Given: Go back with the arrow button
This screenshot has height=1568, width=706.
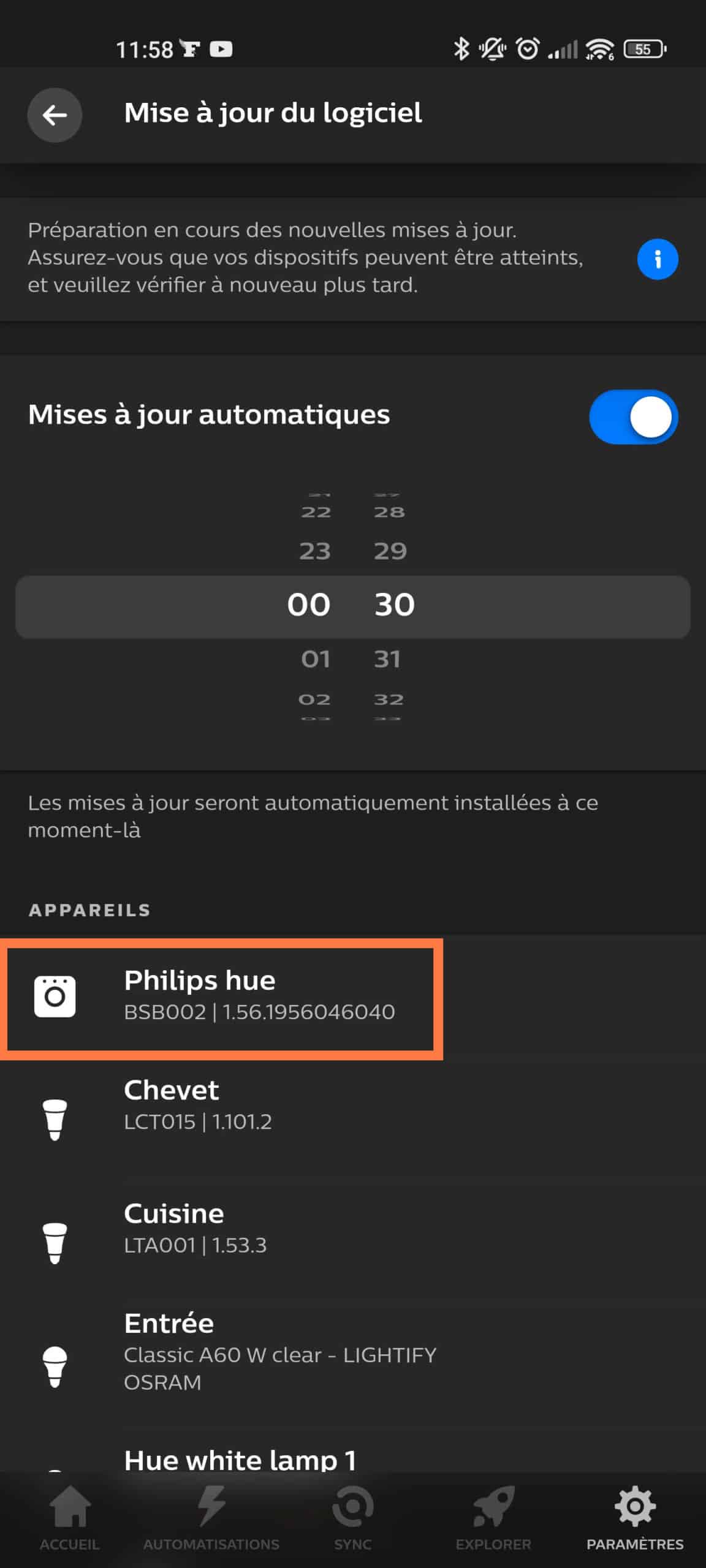Looking at the screenshot, I should click(55, 115).
